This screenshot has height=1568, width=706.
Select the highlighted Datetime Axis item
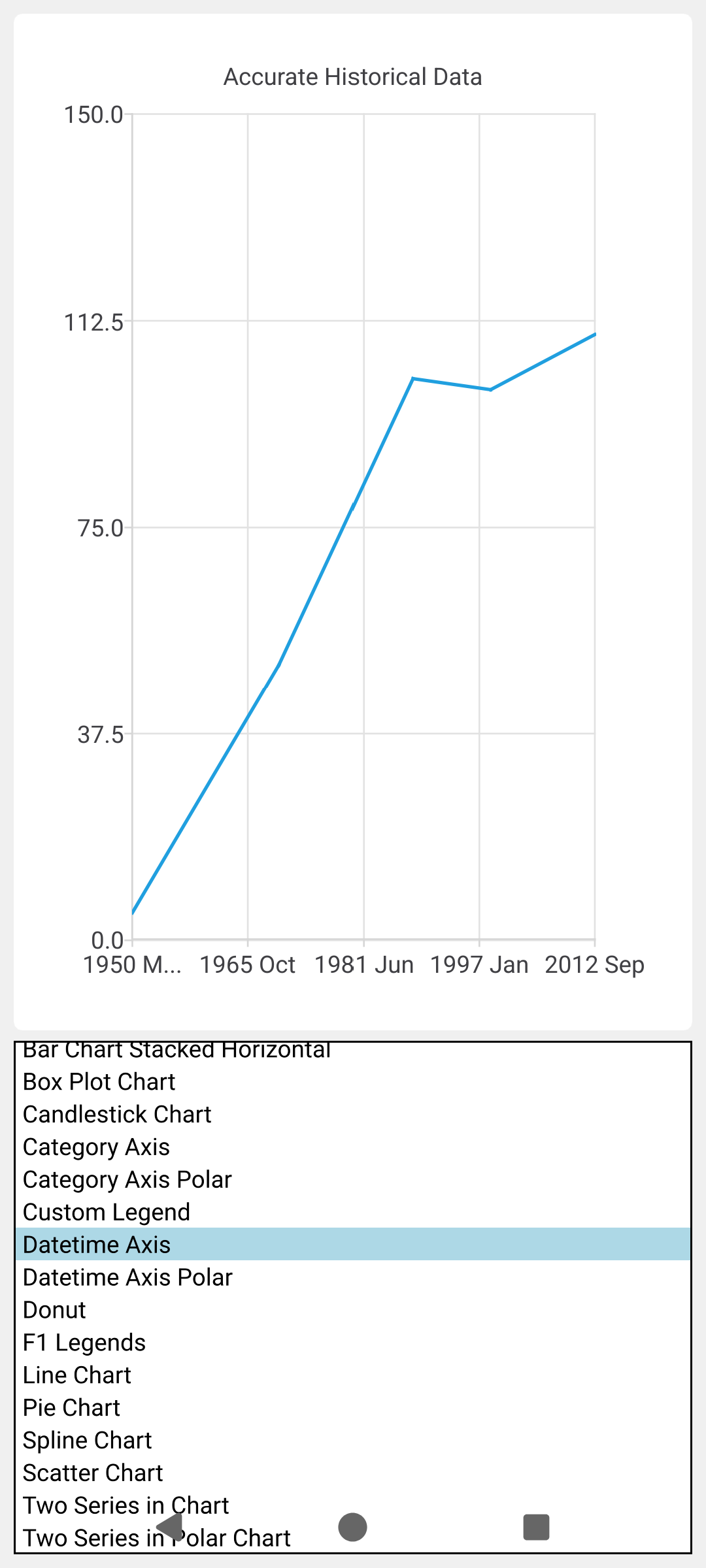click(x=97, y=1245)
